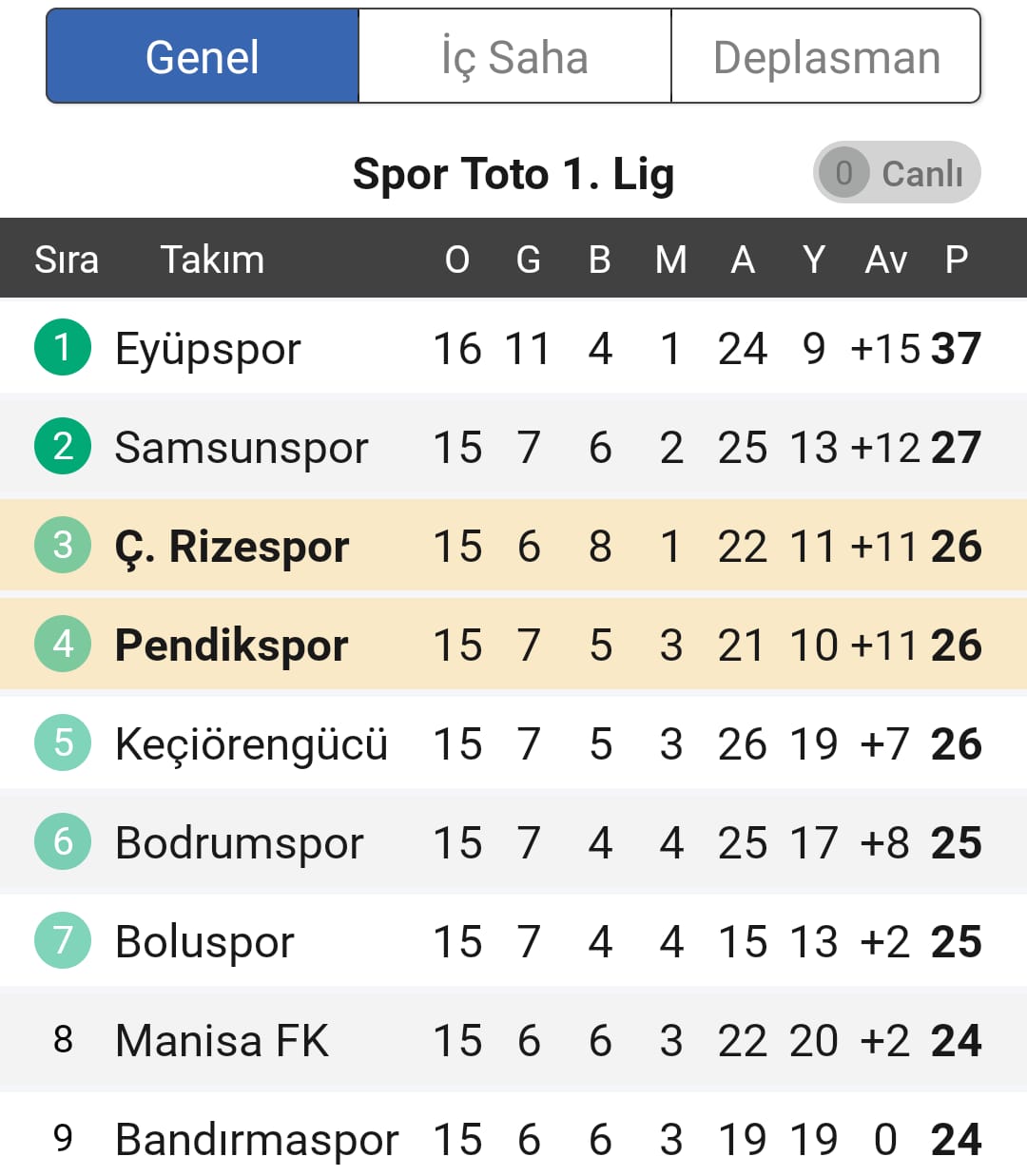Open Samsunspor team row
The image size is (1027, 1176).
pos(241,448)
